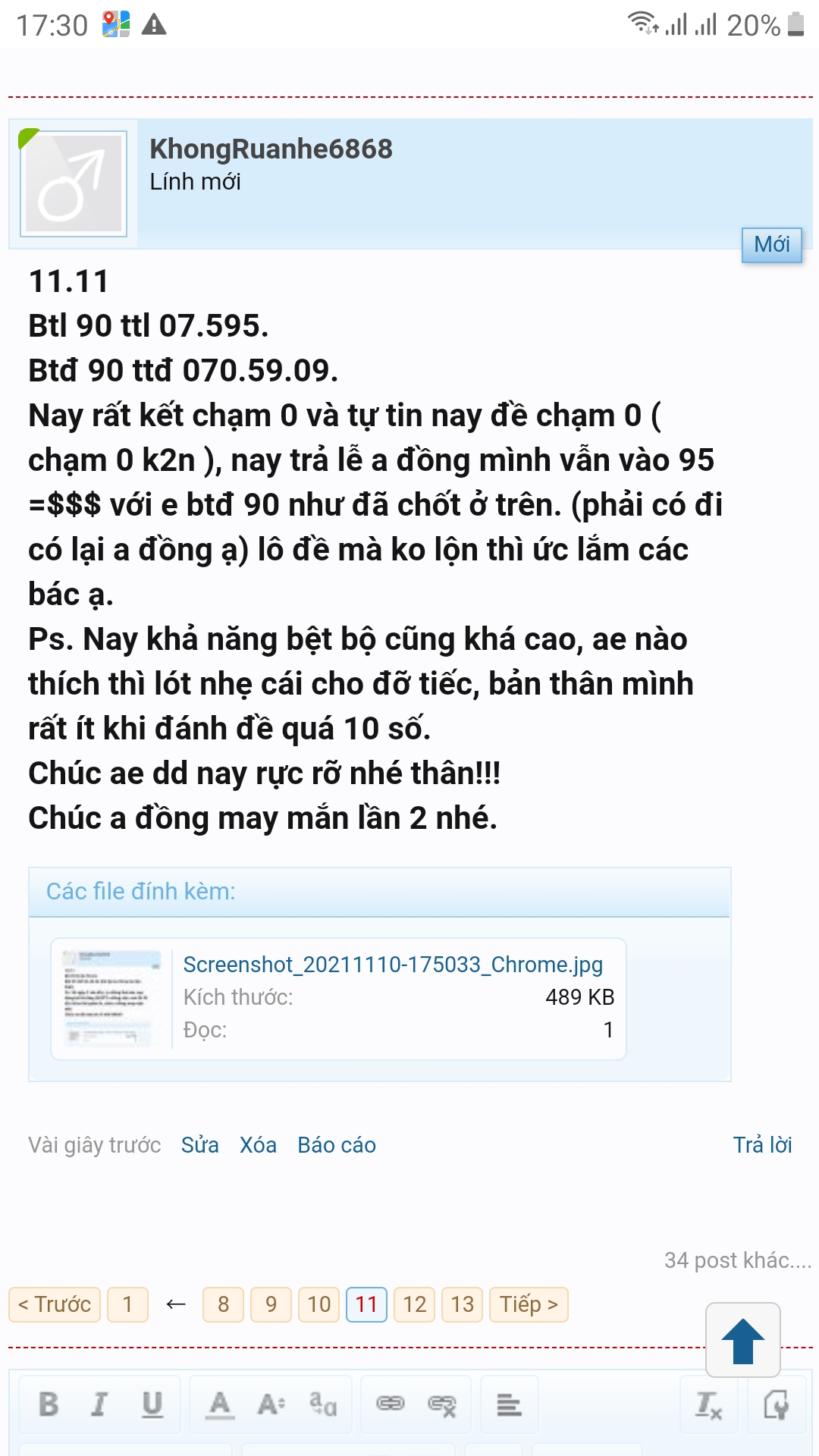Image resolution: width=819 pixels, height=1456 pixels.
Task: Go to page 10
Action: click(x=318, y=1304)
